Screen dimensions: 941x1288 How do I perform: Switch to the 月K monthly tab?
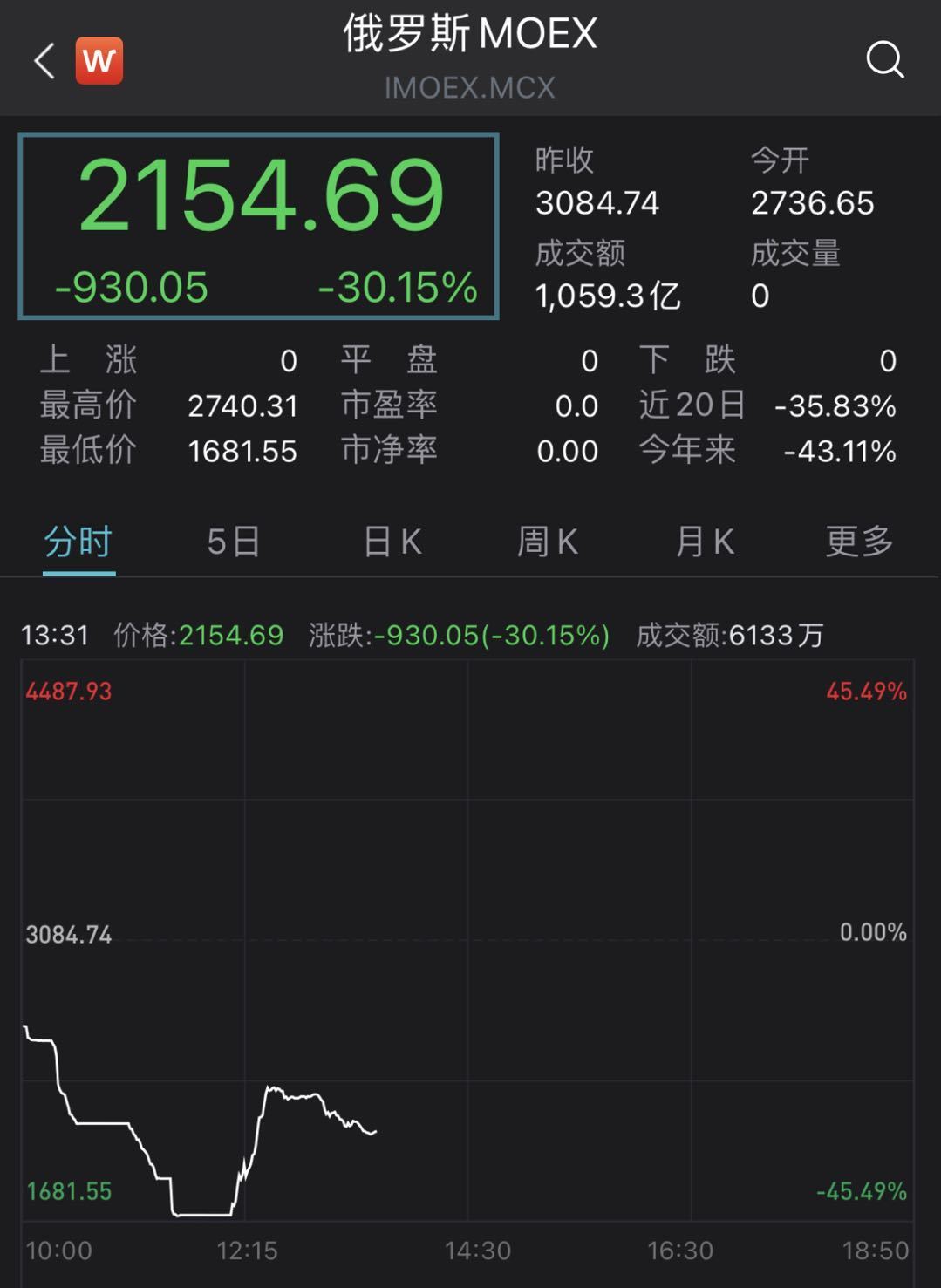[703, 542]
